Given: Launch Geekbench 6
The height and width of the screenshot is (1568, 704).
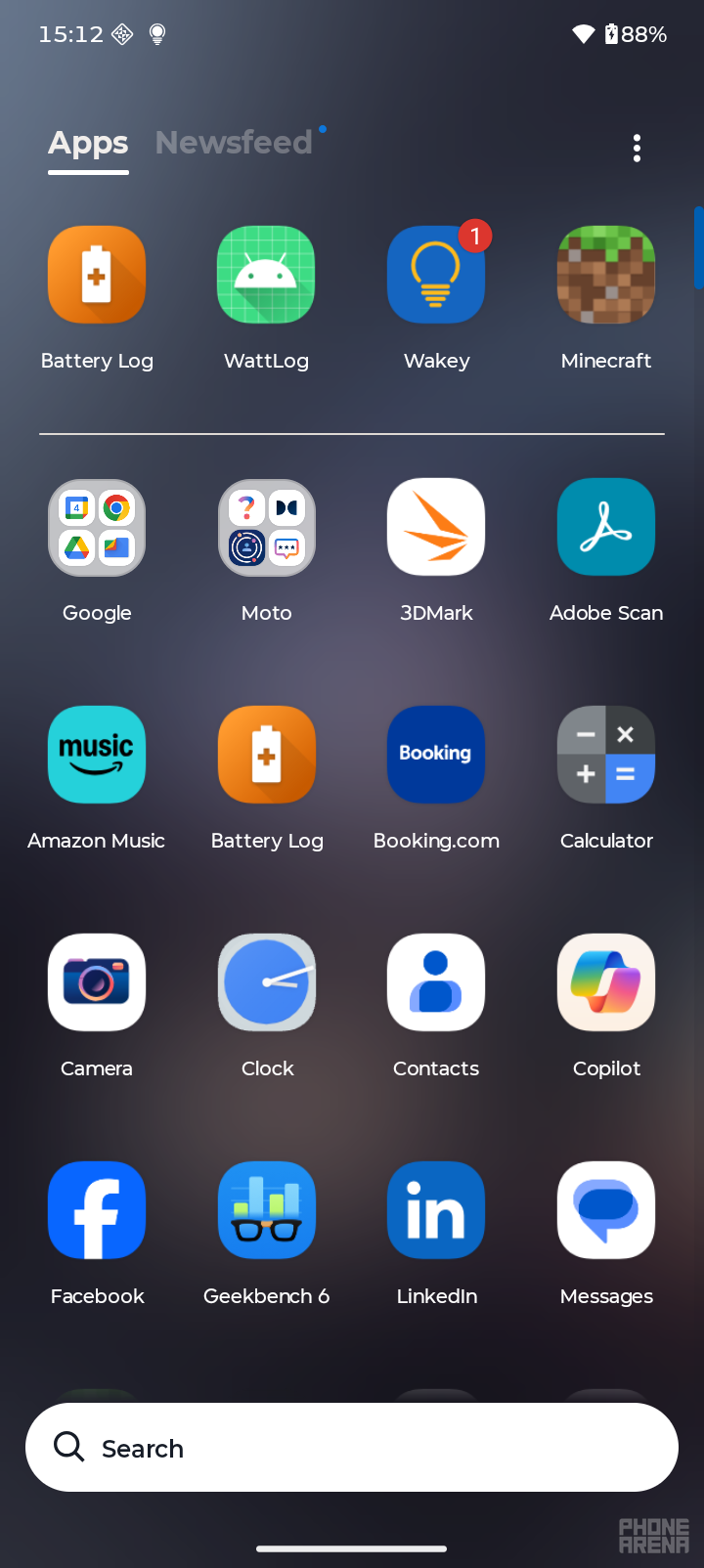Looking at the screenshot, I should [x=267, y=1210].
